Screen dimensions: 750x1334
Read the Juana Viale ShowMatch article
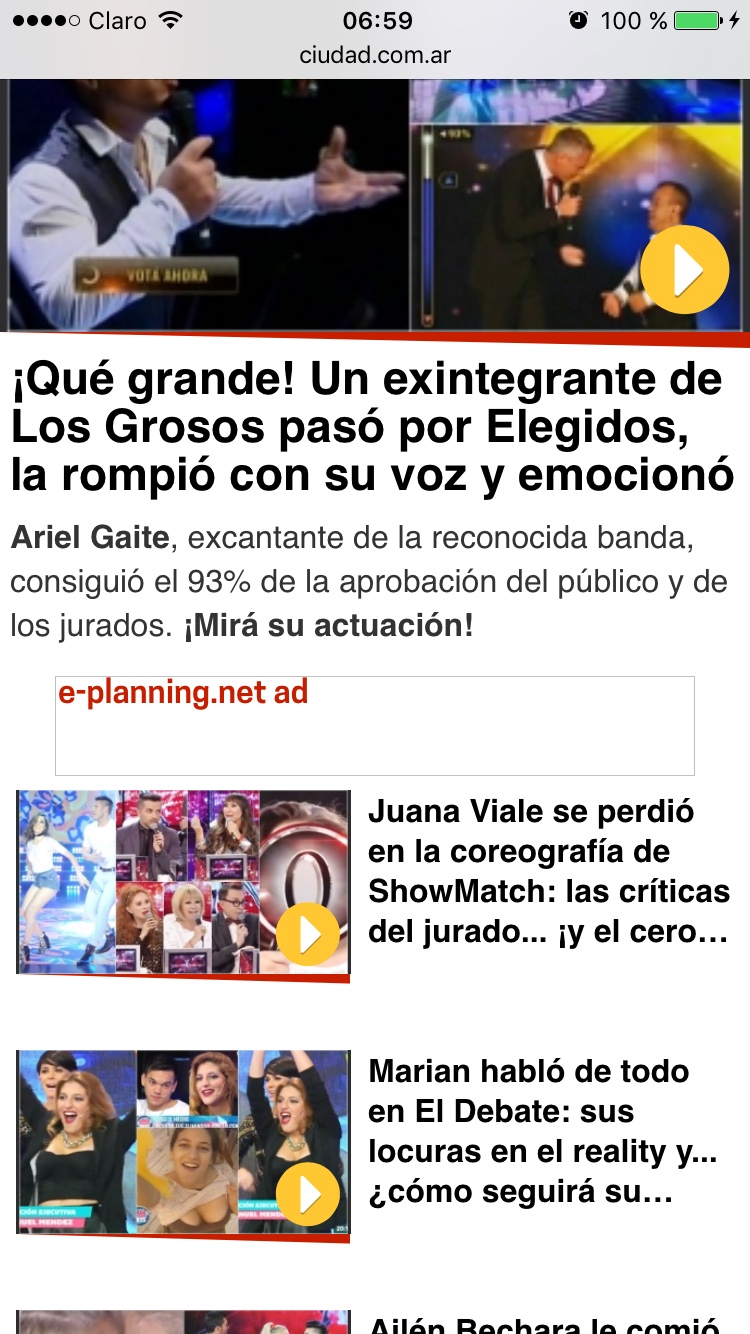point(548,871)
